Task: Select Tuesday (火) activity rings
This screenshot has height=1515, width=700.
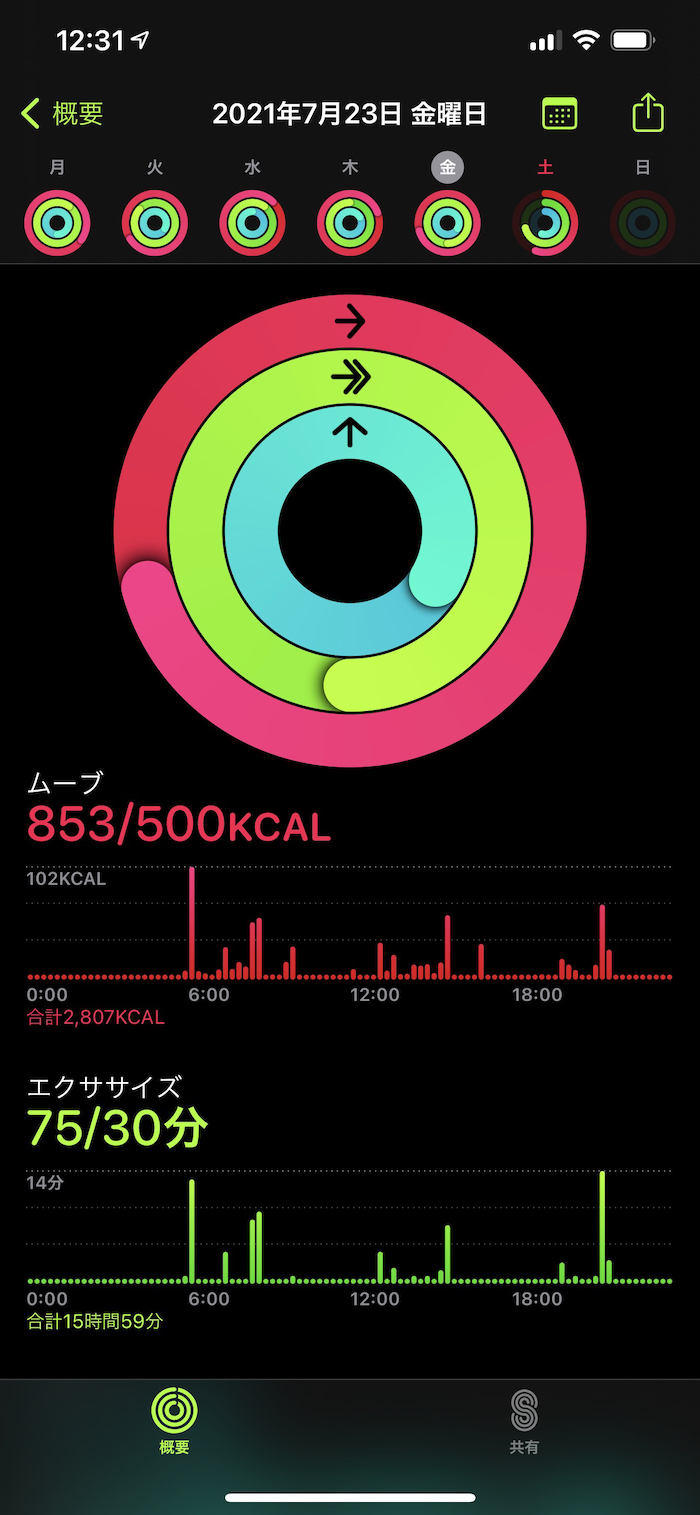Action: [x=155, y=222]
